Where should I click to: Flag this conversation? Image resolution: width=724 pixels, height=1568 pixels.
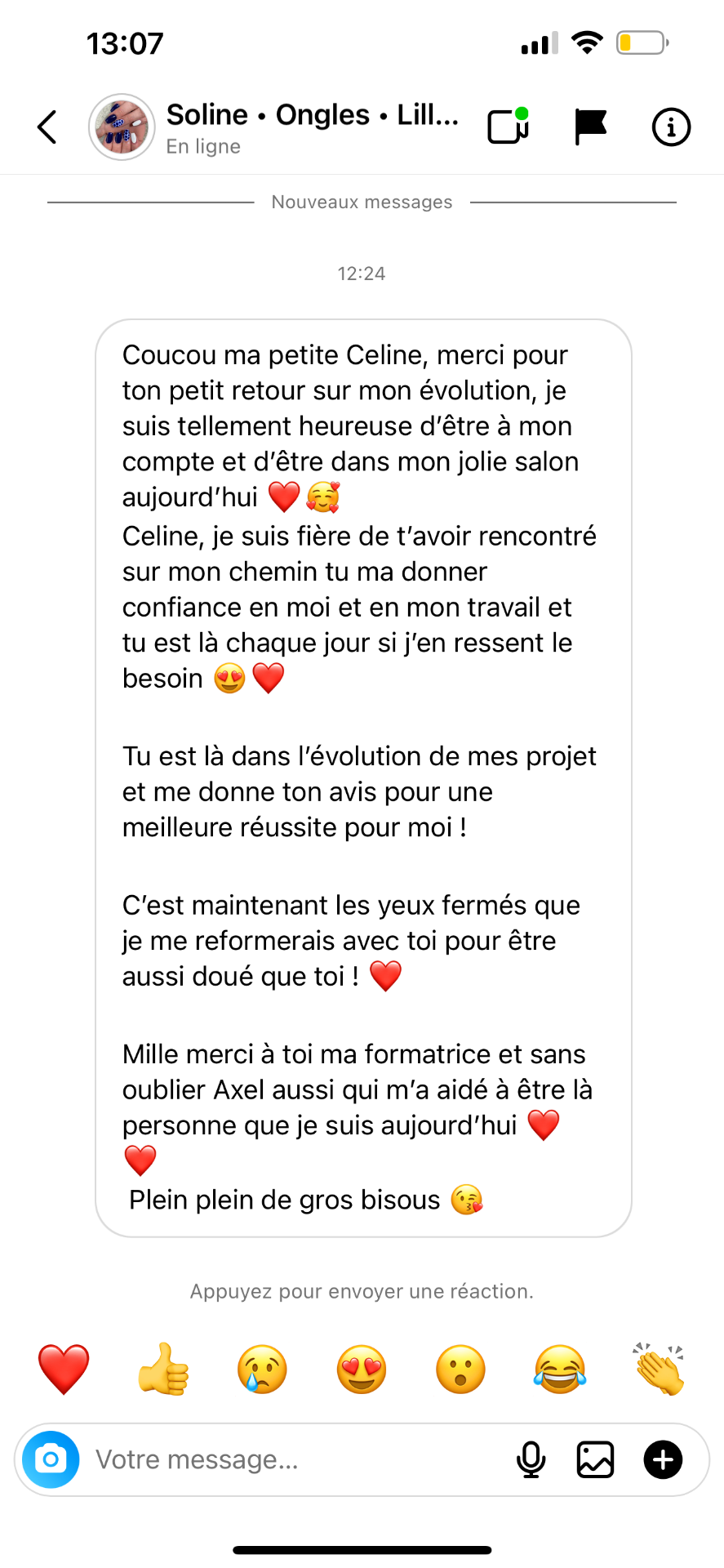pos(590,127)
